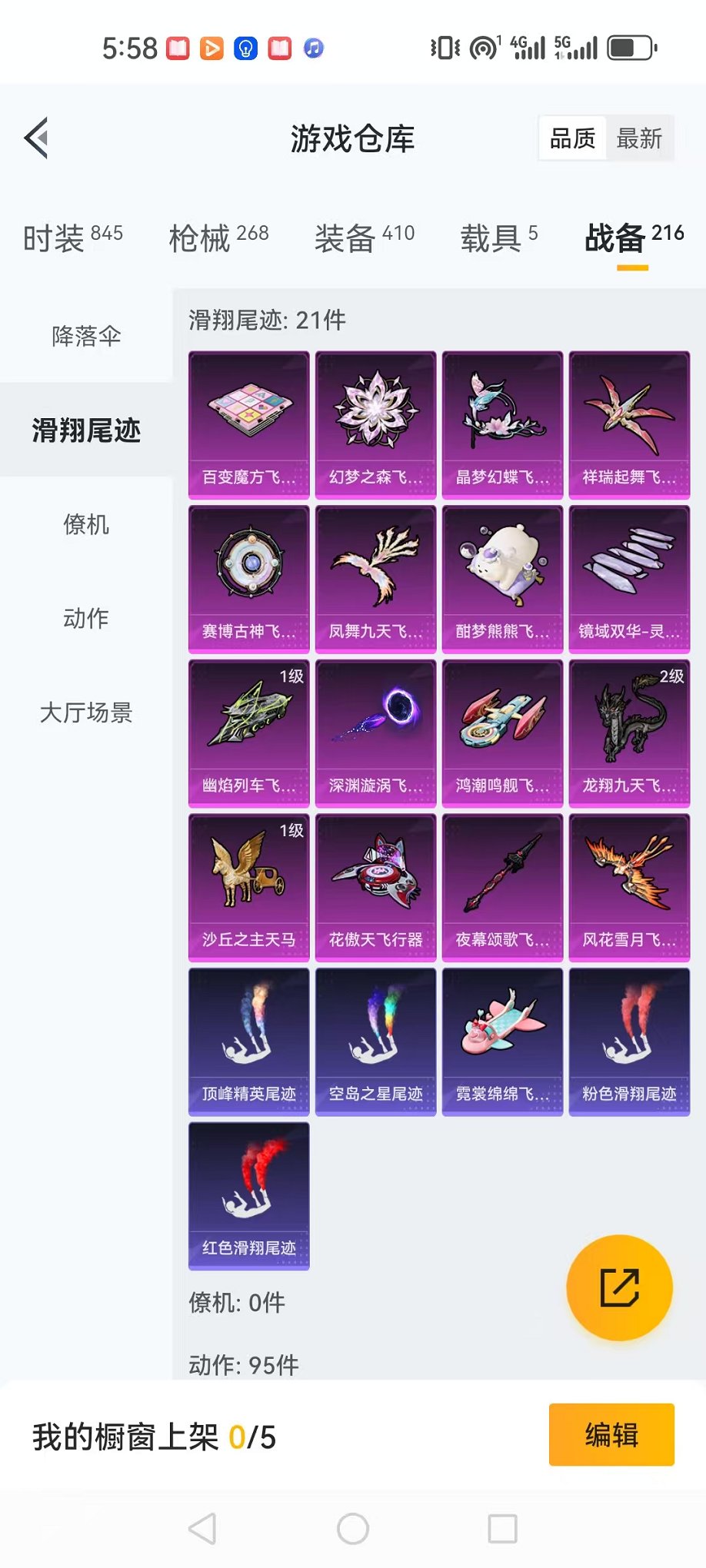
Task: Go back using the top-left arrow
Action: (36, 138)
